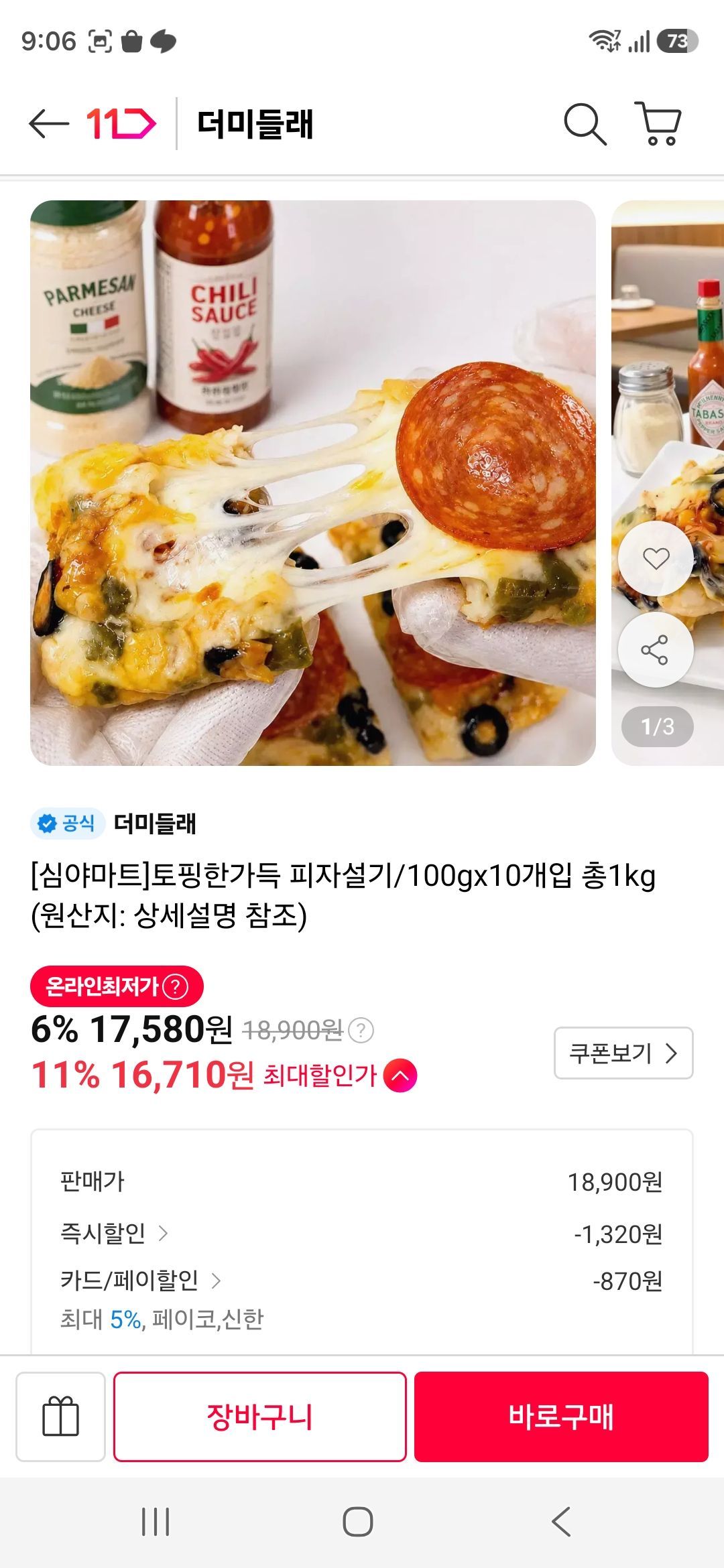Send this item as a gift
This screenshot has width=724, height=1568.
[x=61, y=1417]
